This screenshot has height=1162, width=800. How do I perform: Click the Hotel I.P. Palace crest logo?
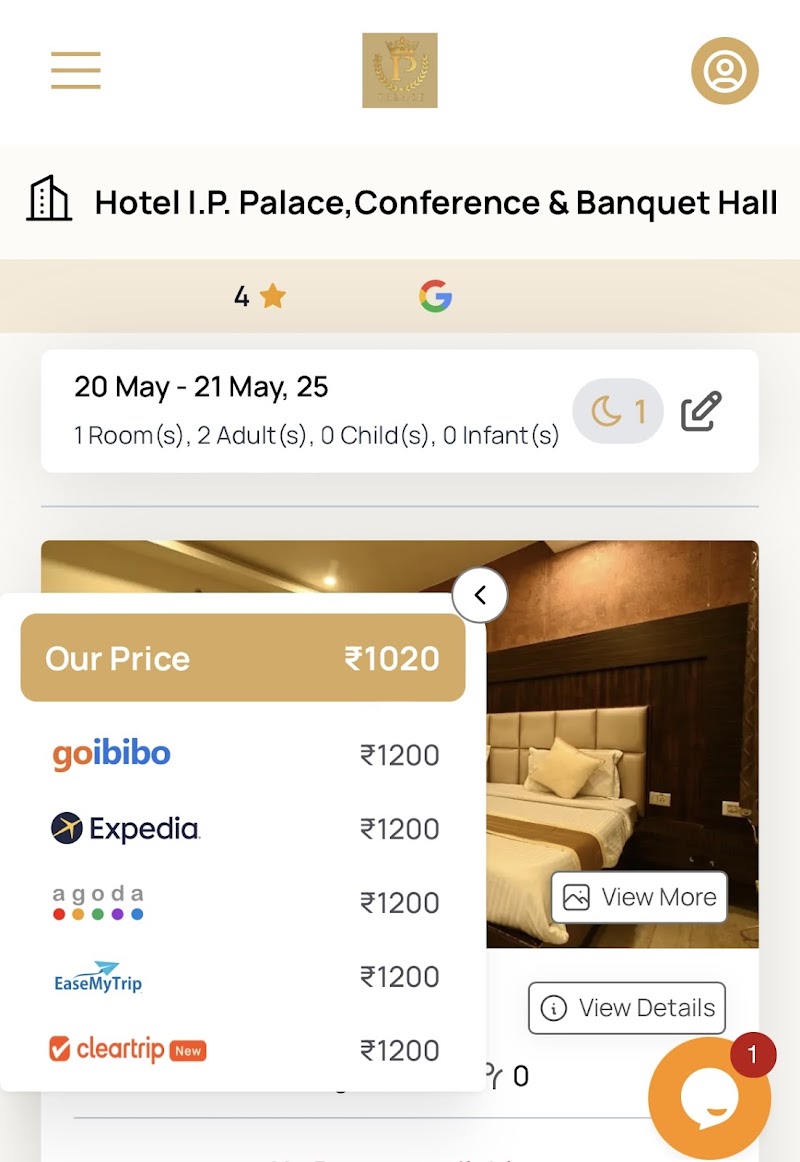tap(399, 70)
